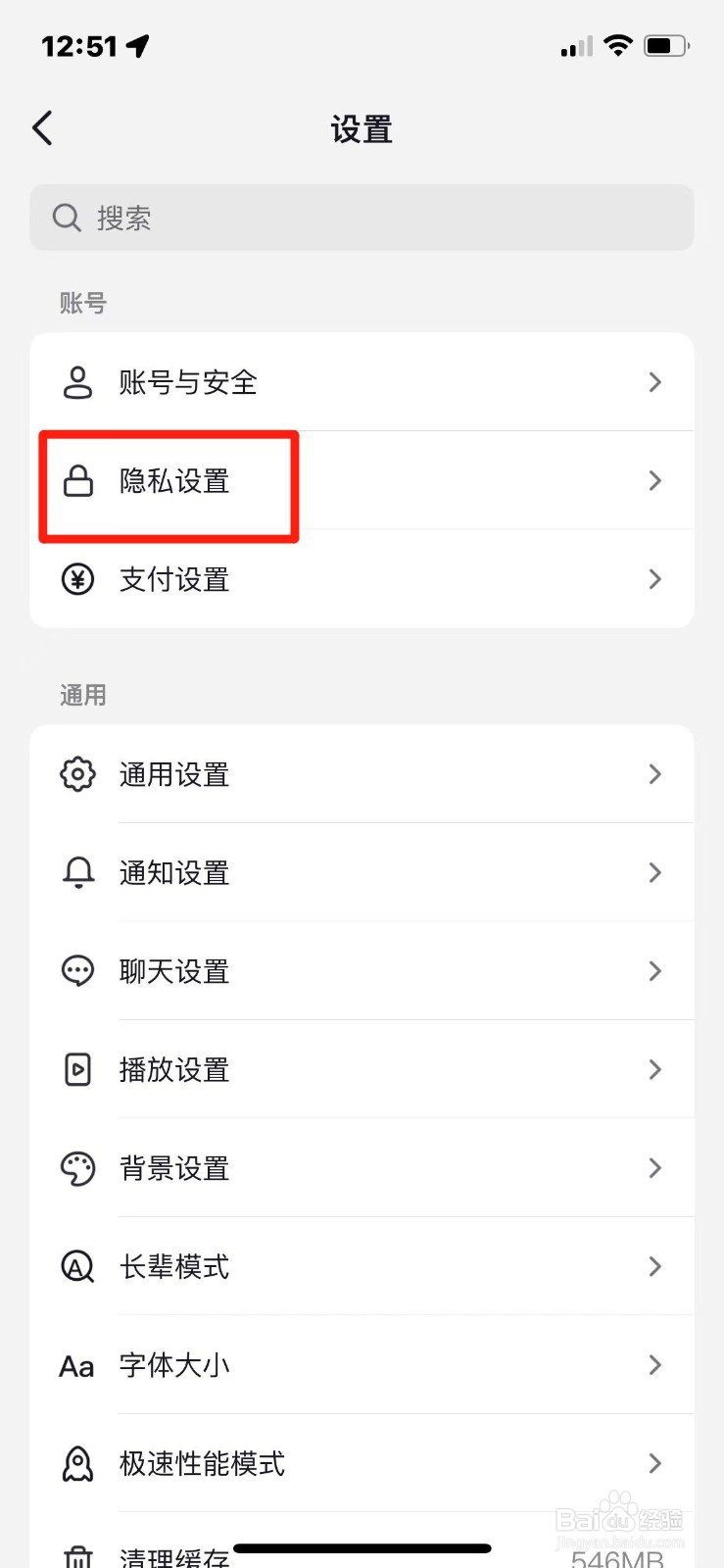Tap the lock icon beside 隐私设置
The image size is (724, 1568).
tap(76, 481)
